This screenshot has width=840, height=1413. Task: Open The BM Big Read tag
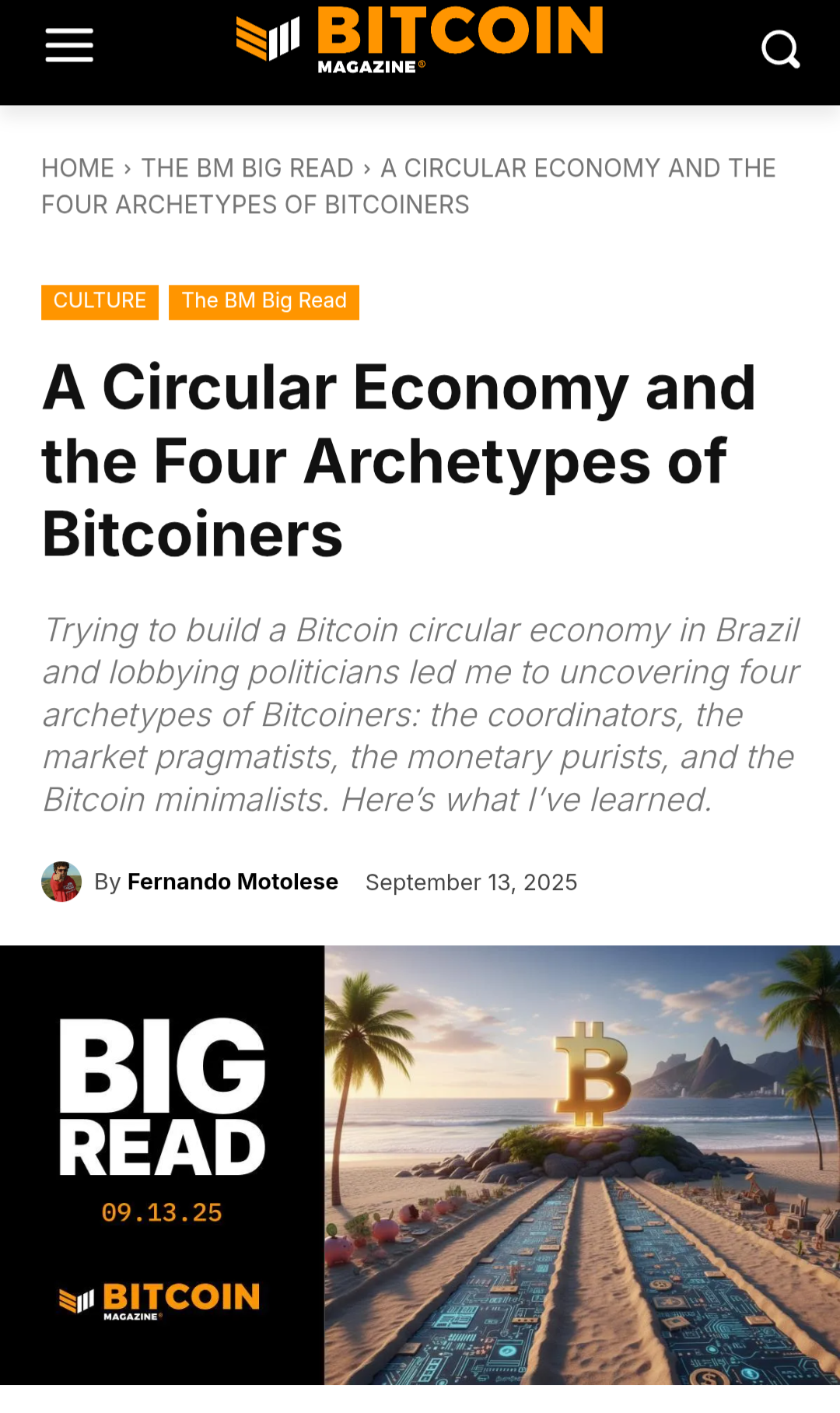coord(264,302)
